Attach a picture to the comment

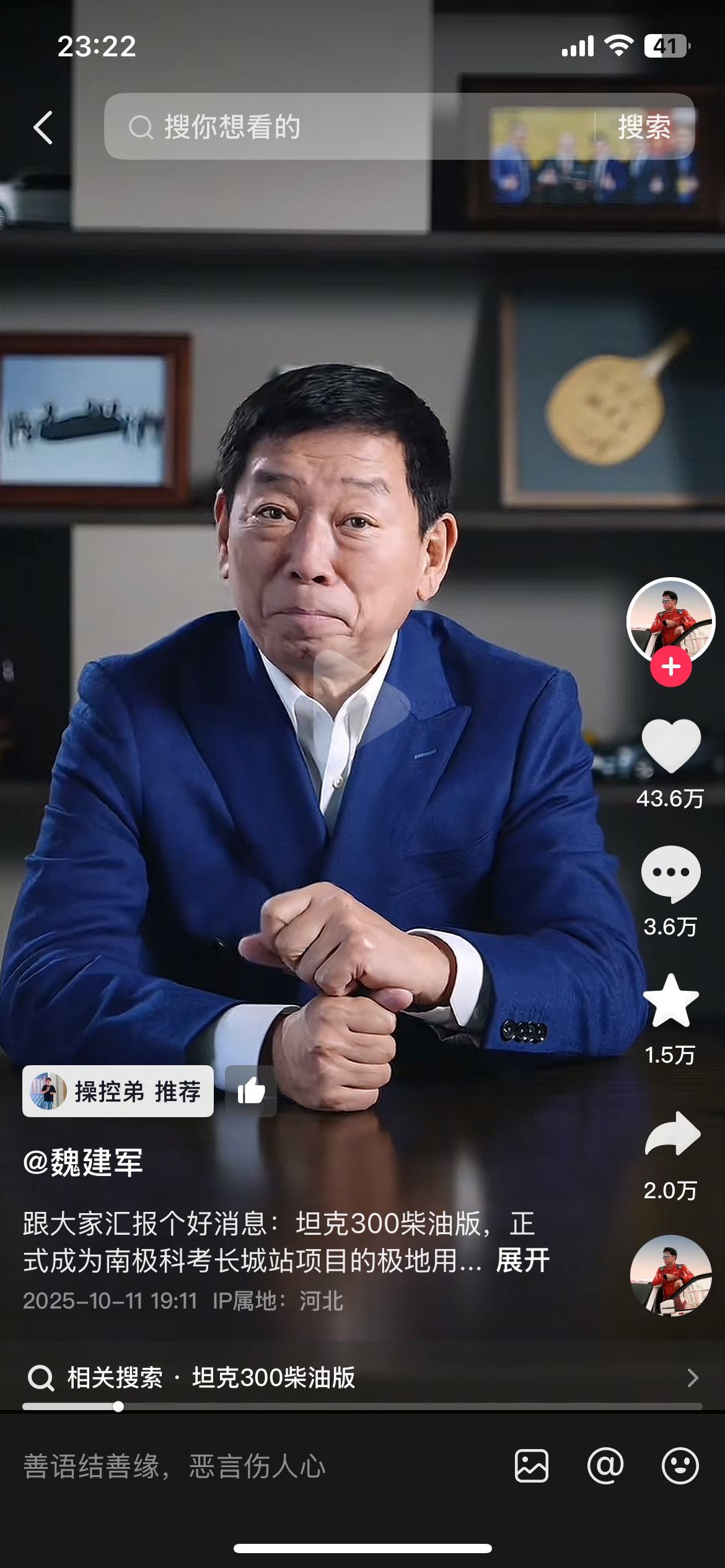point(531,1466)
